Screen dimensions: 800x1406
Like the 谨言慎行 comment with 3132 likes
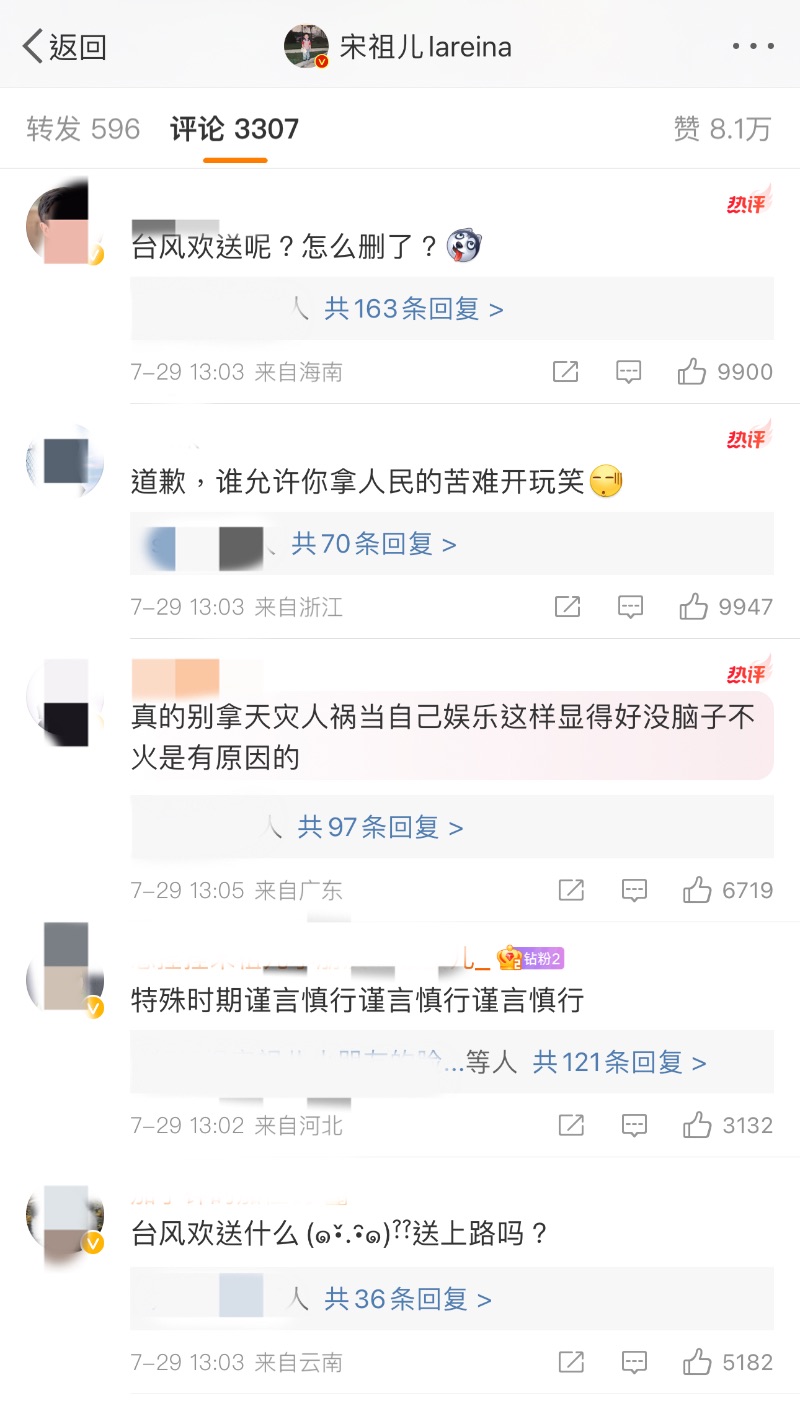pyautogui.click(x=696, y=1126)
